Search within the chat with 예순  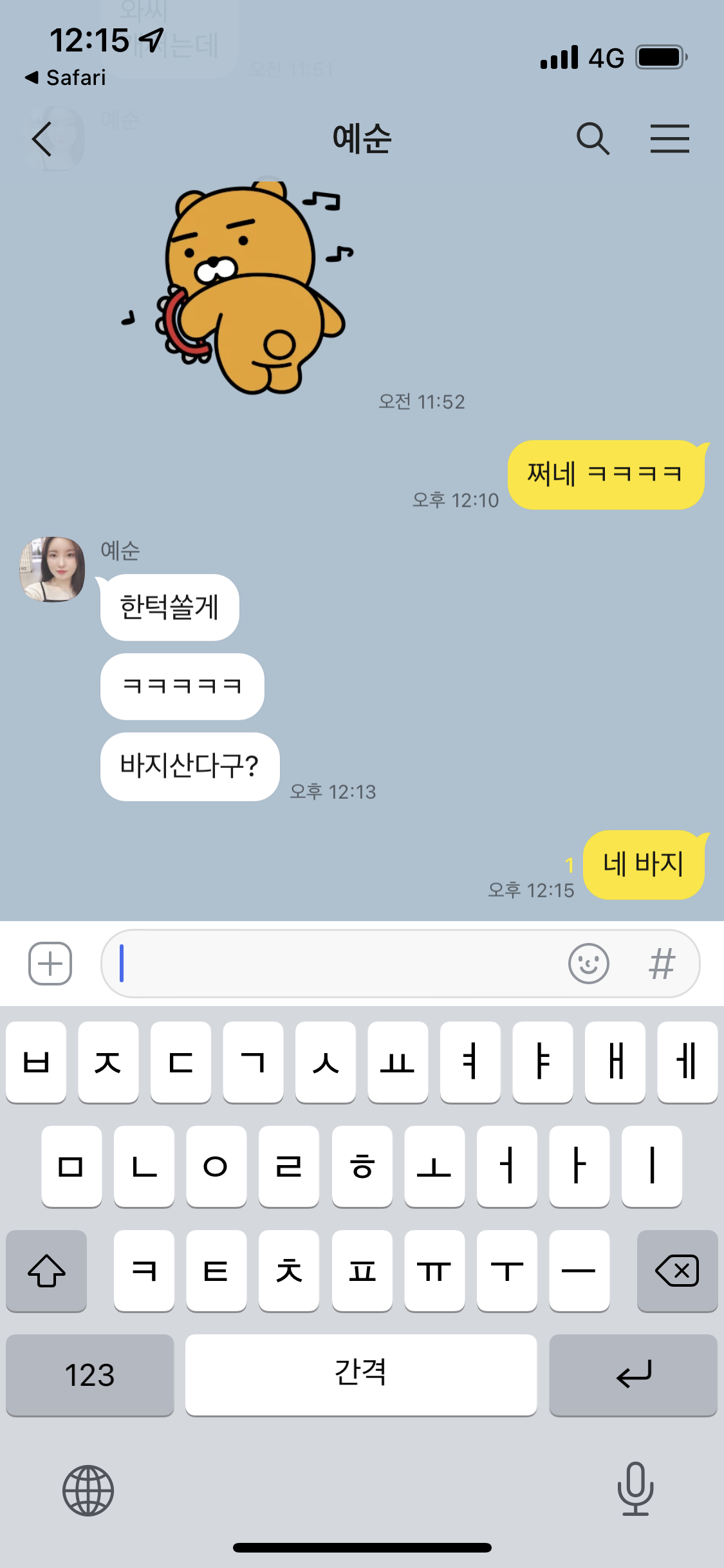592,139
